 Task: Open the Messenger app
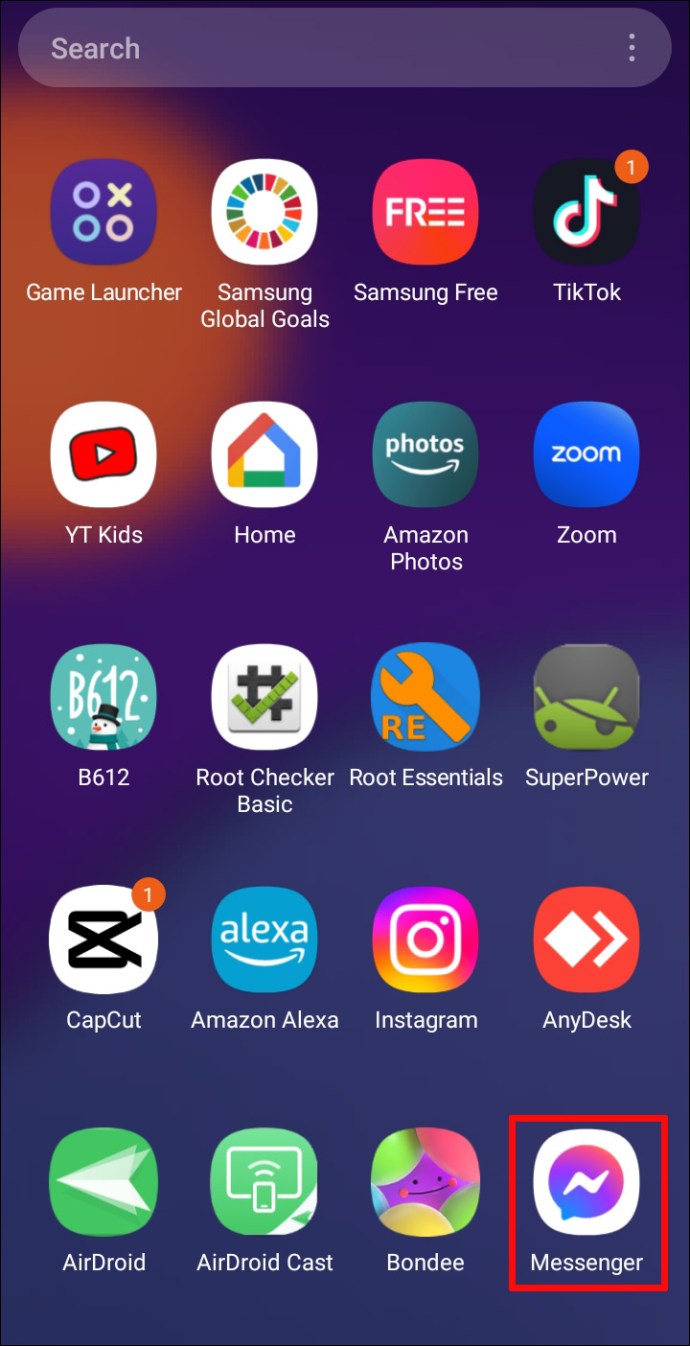pyautogui.click(x=587, y=1183)
